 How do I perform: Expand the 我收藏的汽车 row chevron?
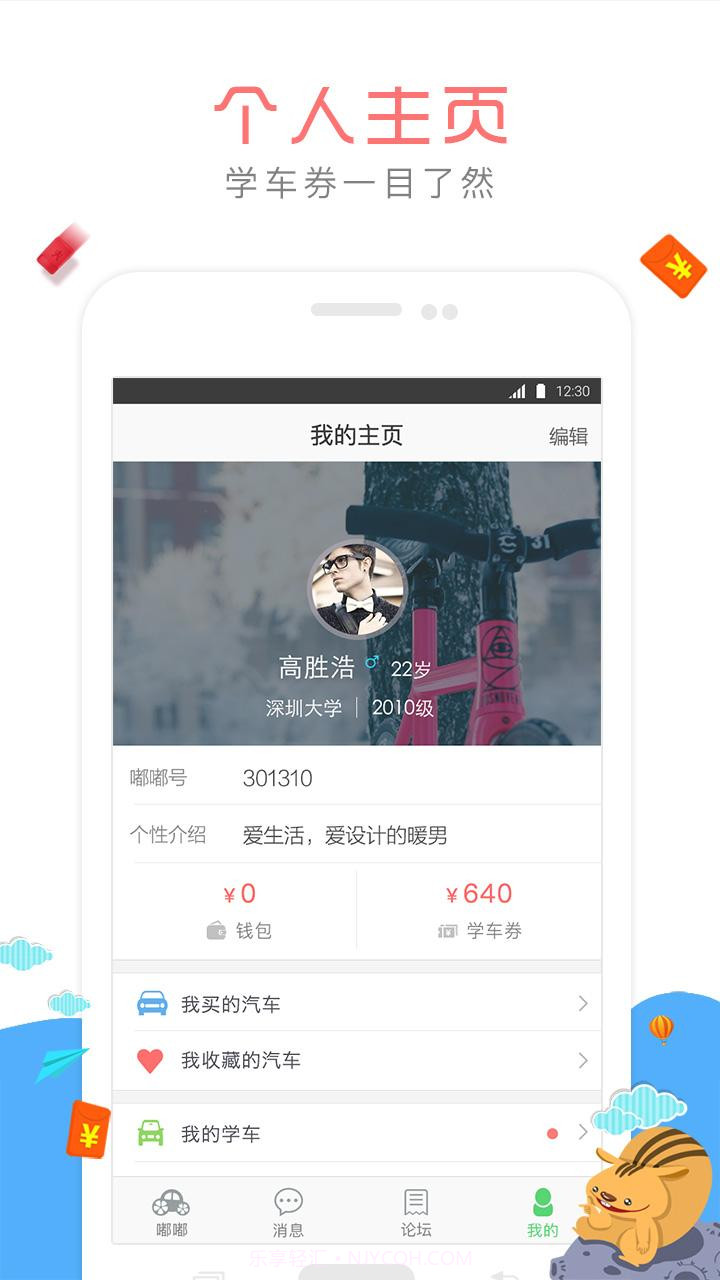(581, 1059)
